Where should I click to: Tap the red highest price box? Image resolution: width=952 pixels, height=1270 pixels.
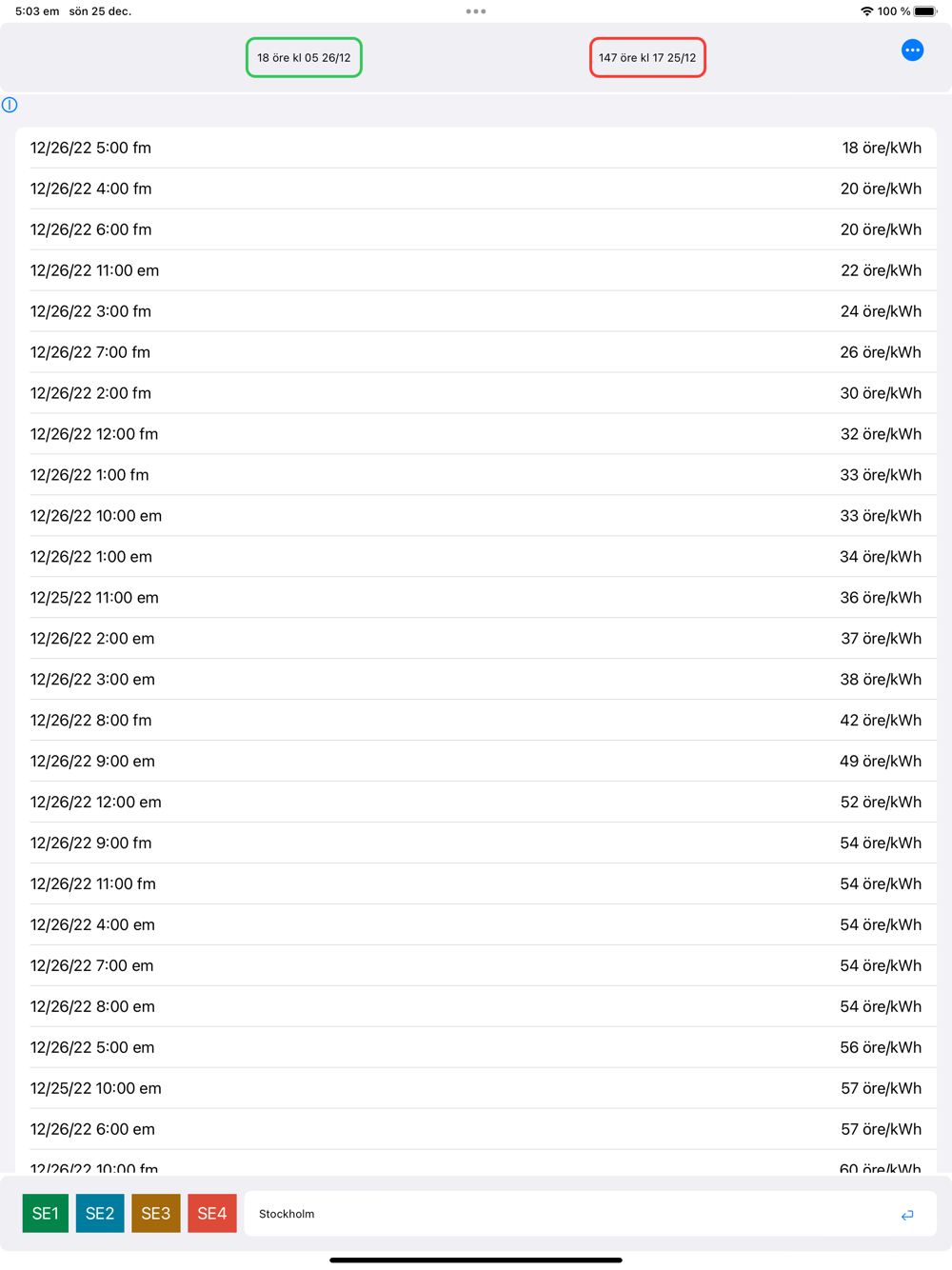[647, 58]
